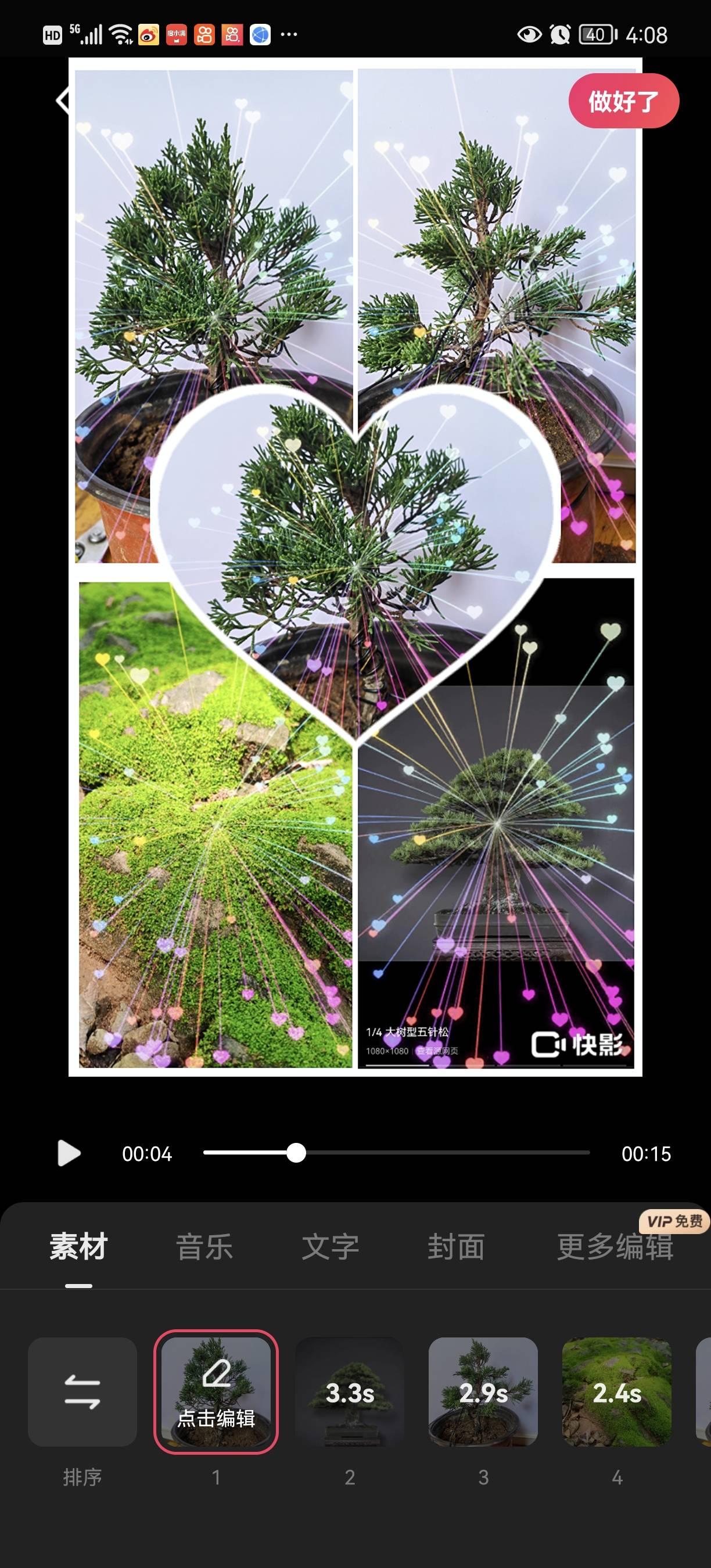Switch to the 音乐 tab
The width and height of the screenshot is (711, 1568).
[204, 1247]
